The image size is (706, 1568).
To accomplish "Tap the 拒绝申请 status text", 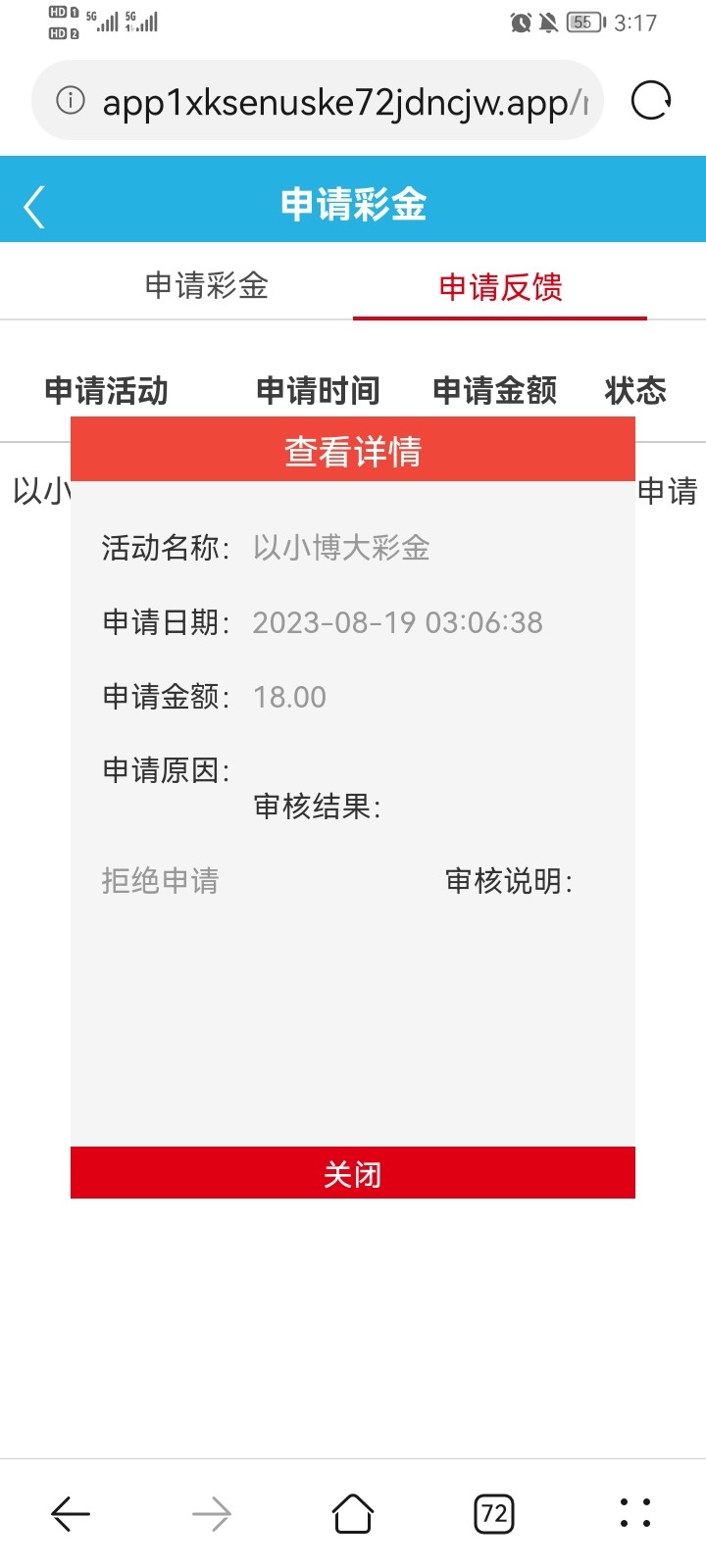I will (x=160, y=880).
